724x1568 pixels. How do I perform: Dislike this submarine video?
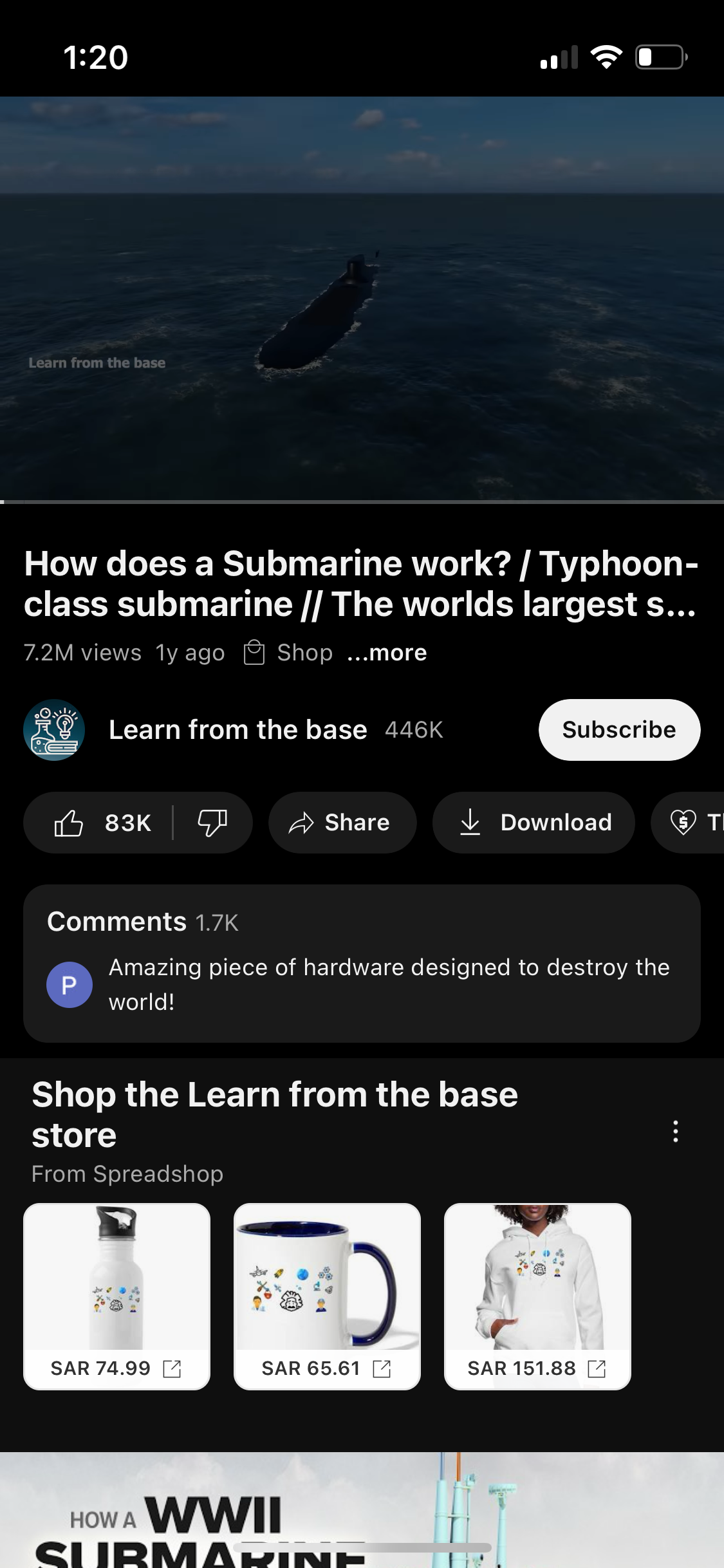[212, 823]
